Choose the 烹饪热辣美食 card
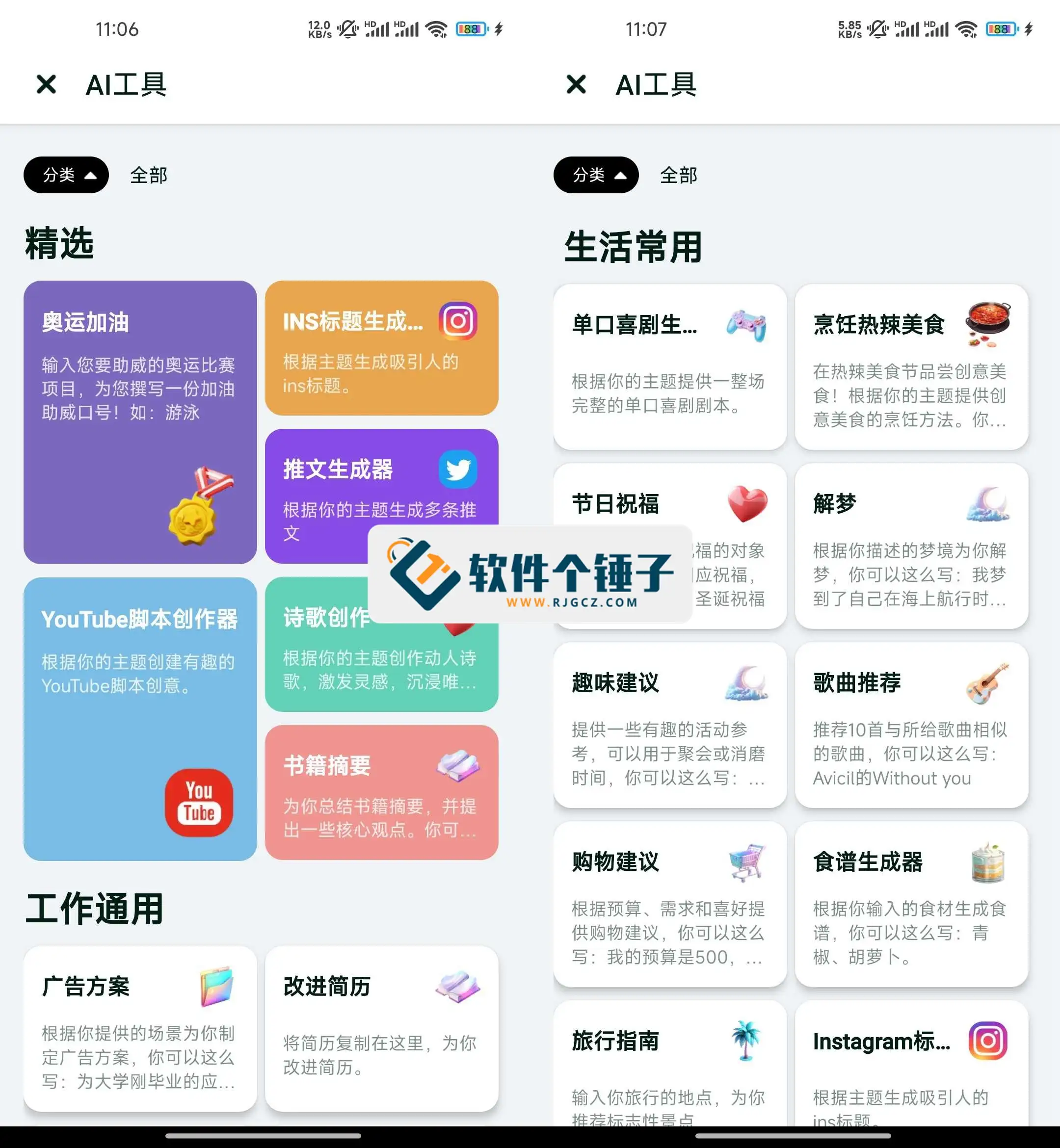Image resolution: width=1060 pixels, height=1148 pixels. pos(911,366)
